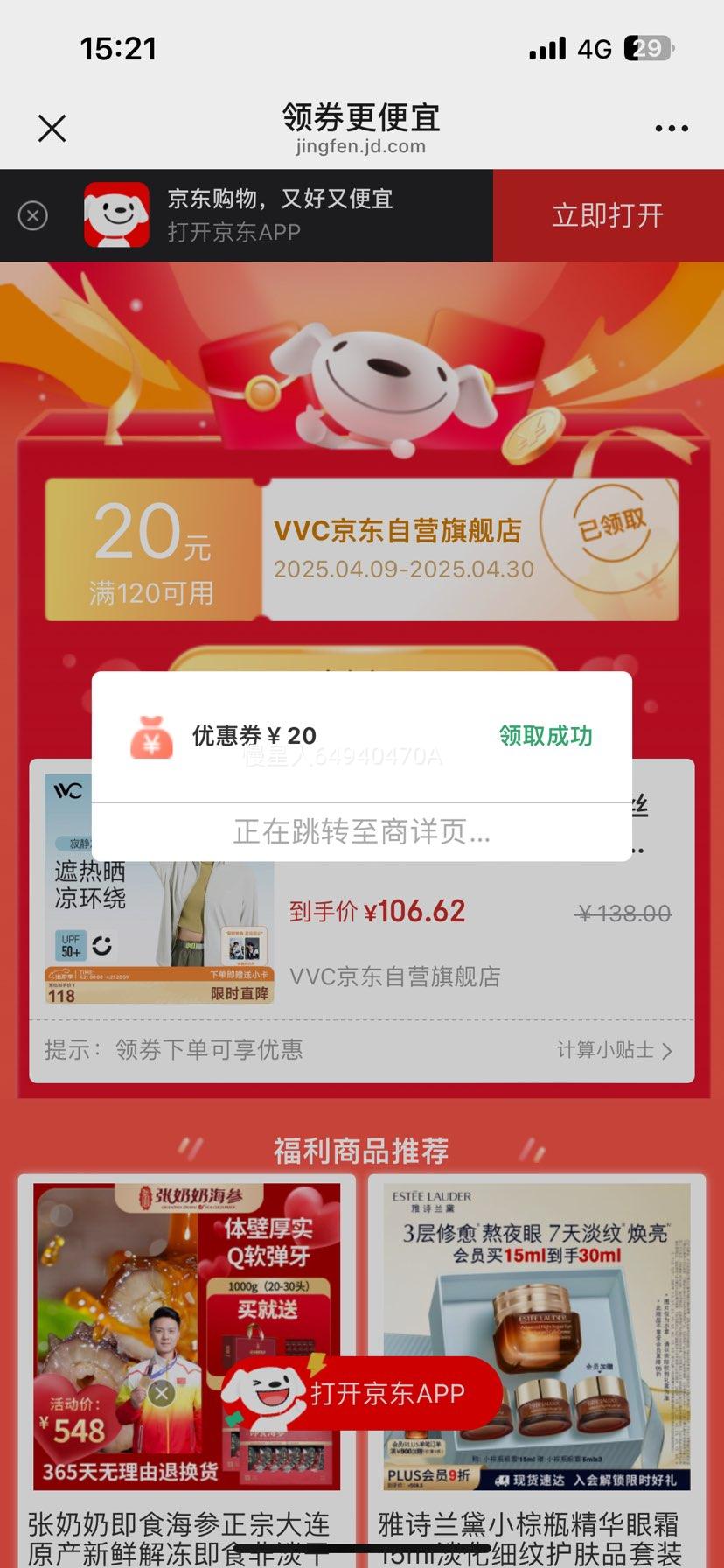Tap the battery level indicator
Viewport: 724px width, 1568px height.
[x=645, y=49]
